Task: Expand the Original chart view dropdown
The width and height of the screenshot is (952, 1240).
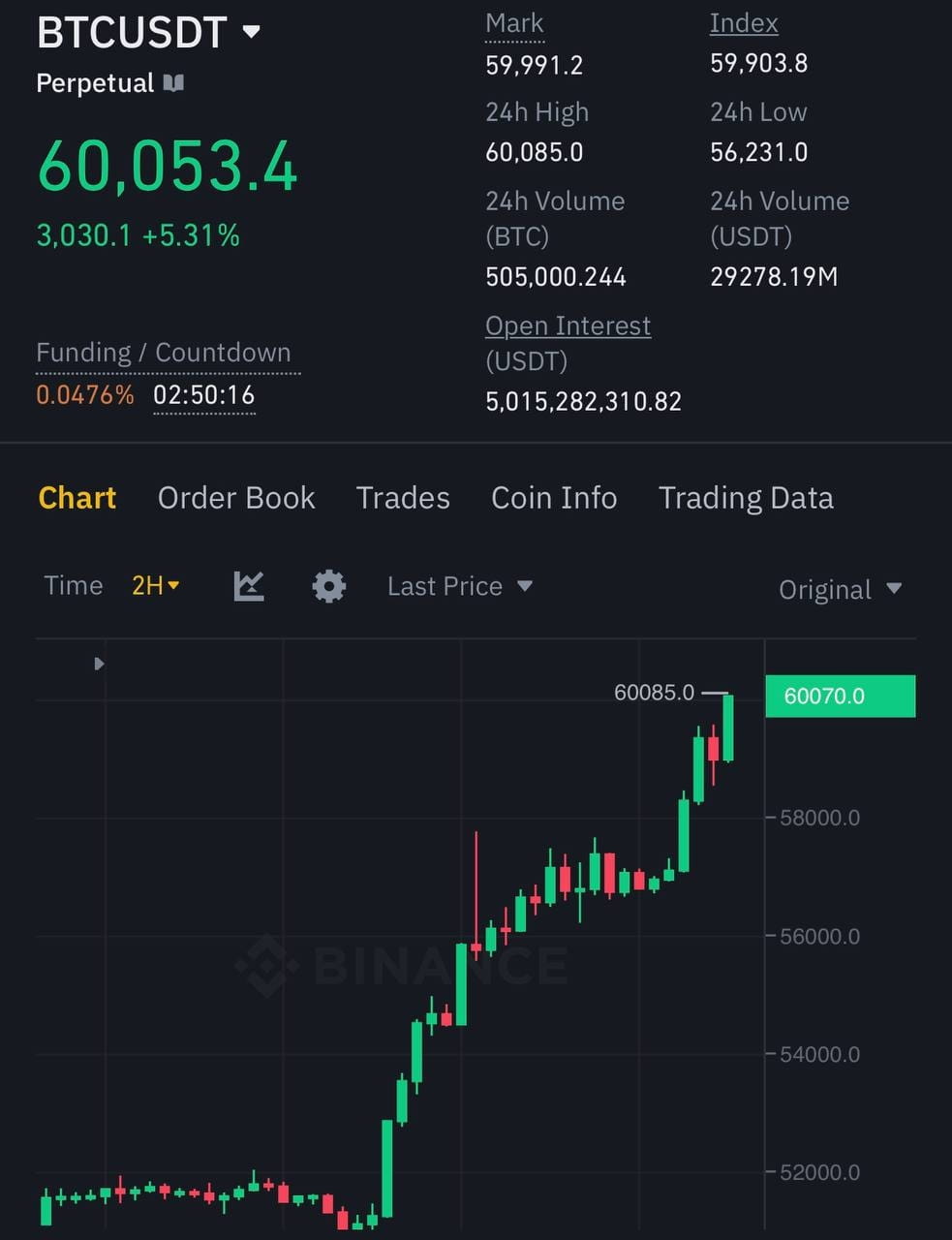Action: 841,589
